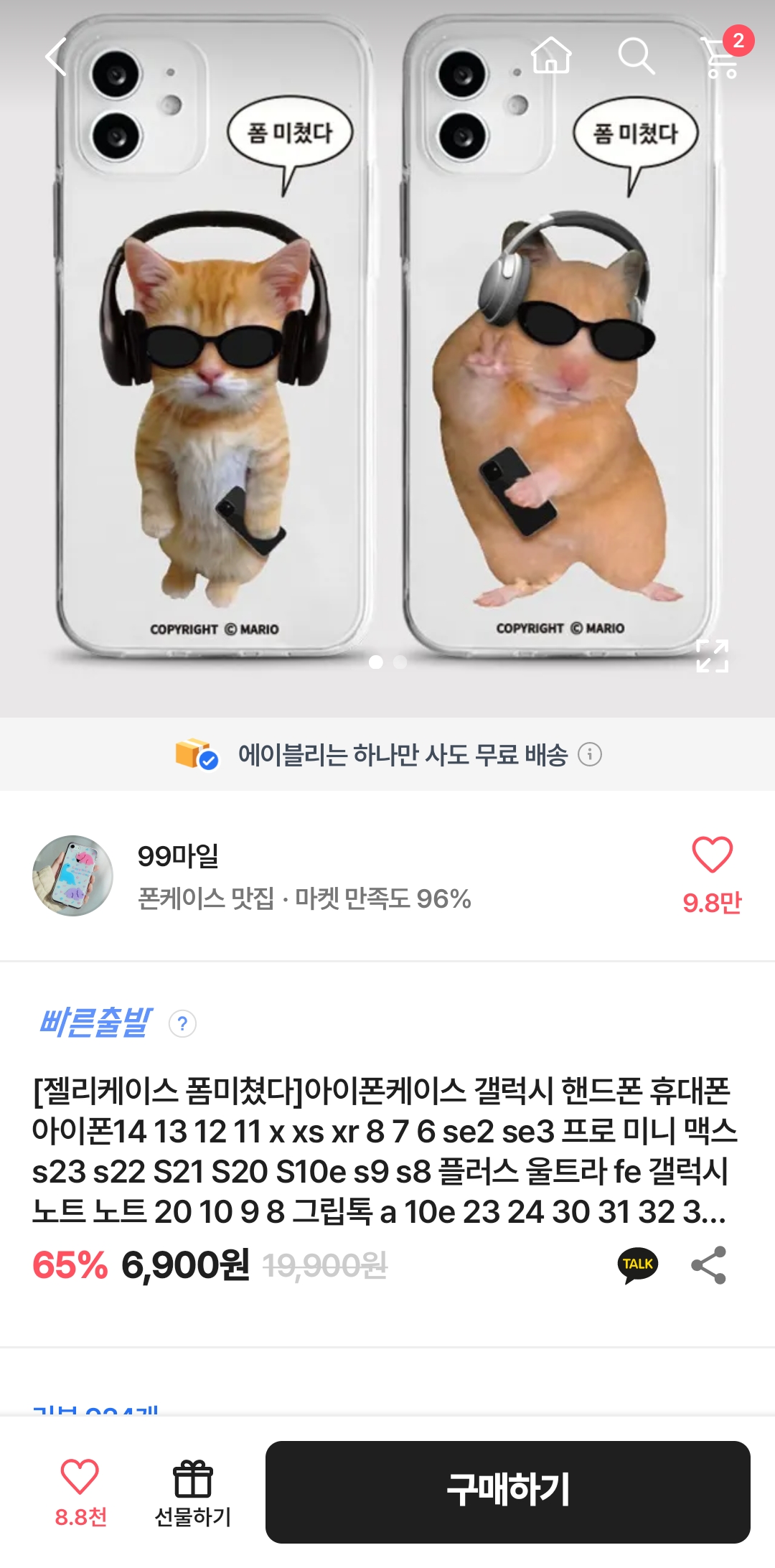
Task: Tap the 구매하기 purchase button
Action: point(507,1491)
